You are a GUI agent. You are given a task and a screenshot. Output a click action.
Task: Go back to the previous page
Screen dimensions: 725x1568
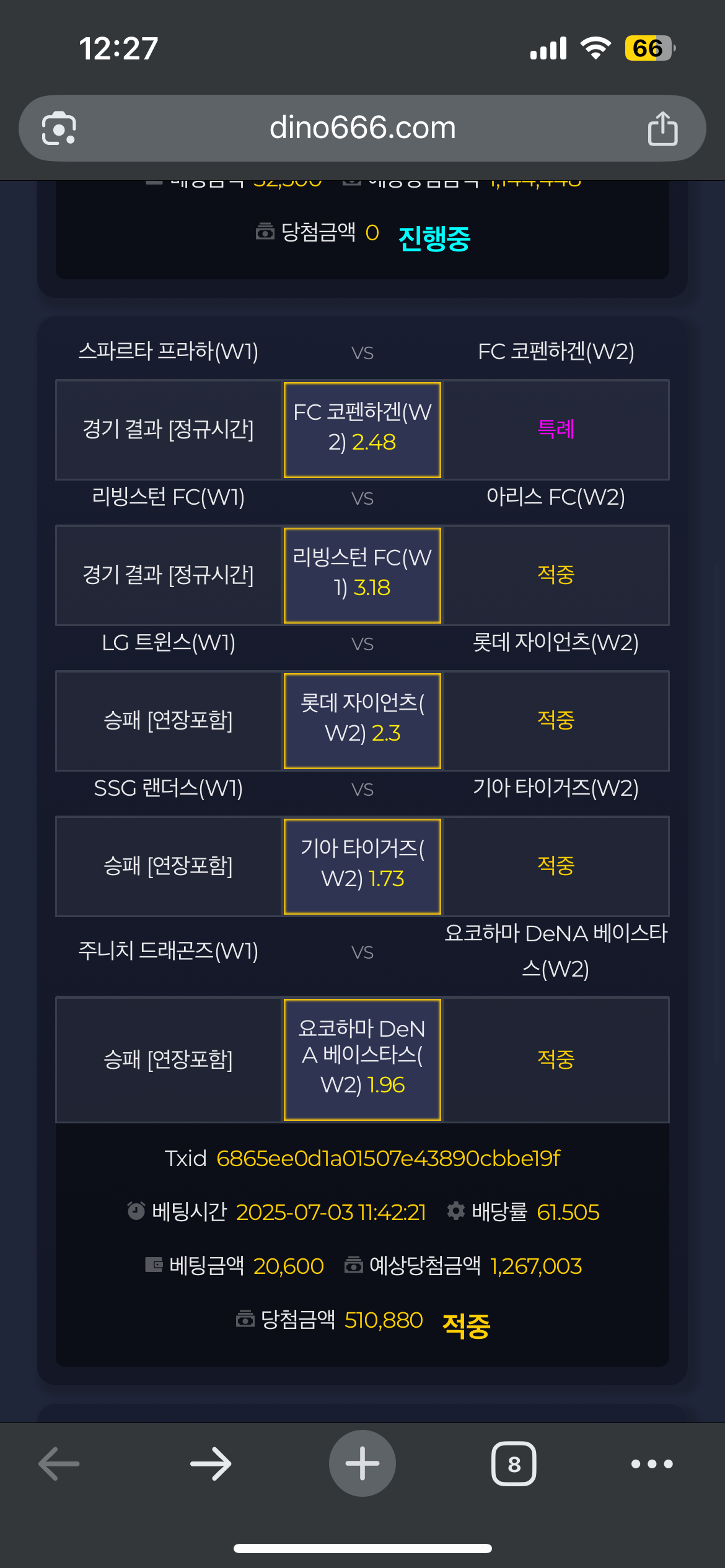click(59, 1464)
